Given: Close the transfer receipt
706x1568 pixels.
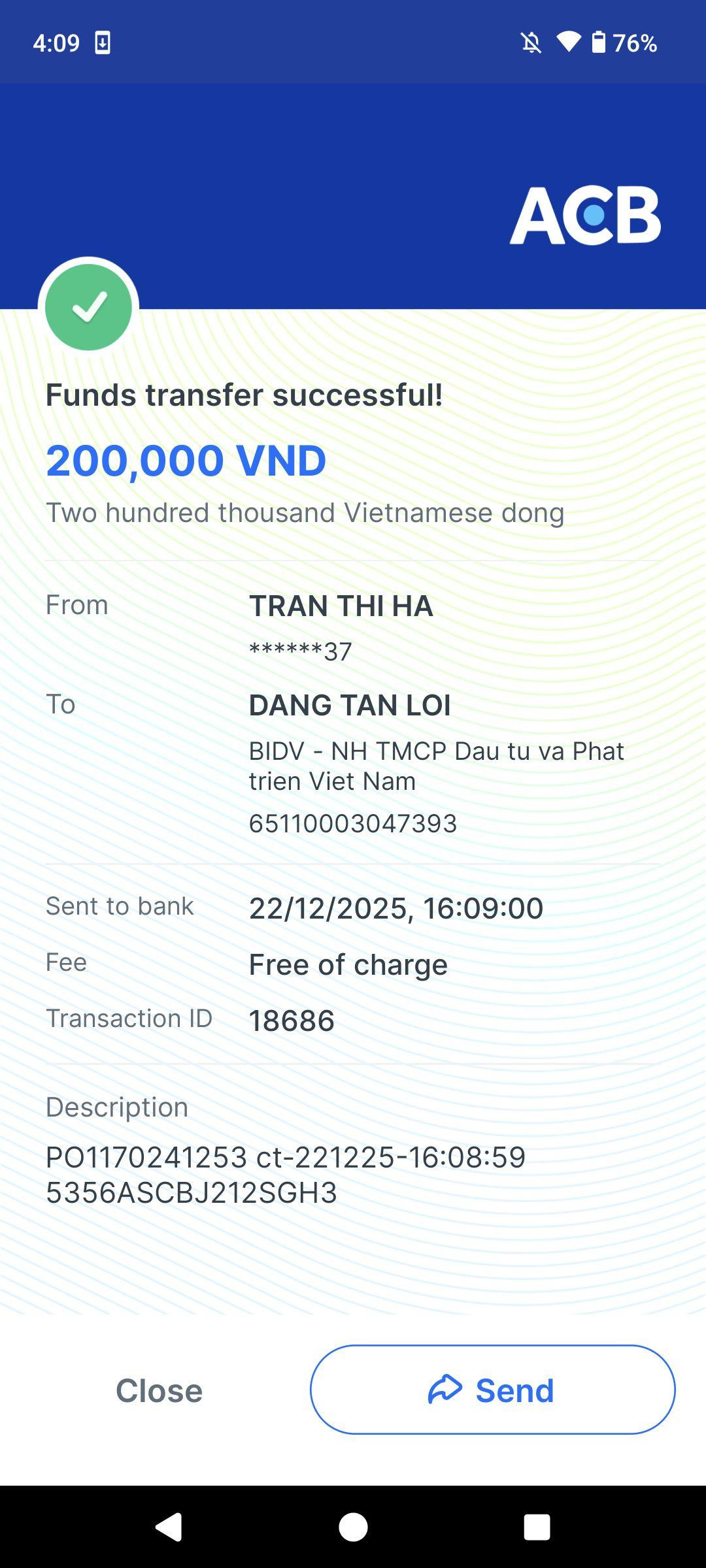Looking at the screenshot, I should pyautogui.click(x=159, y=1390).
